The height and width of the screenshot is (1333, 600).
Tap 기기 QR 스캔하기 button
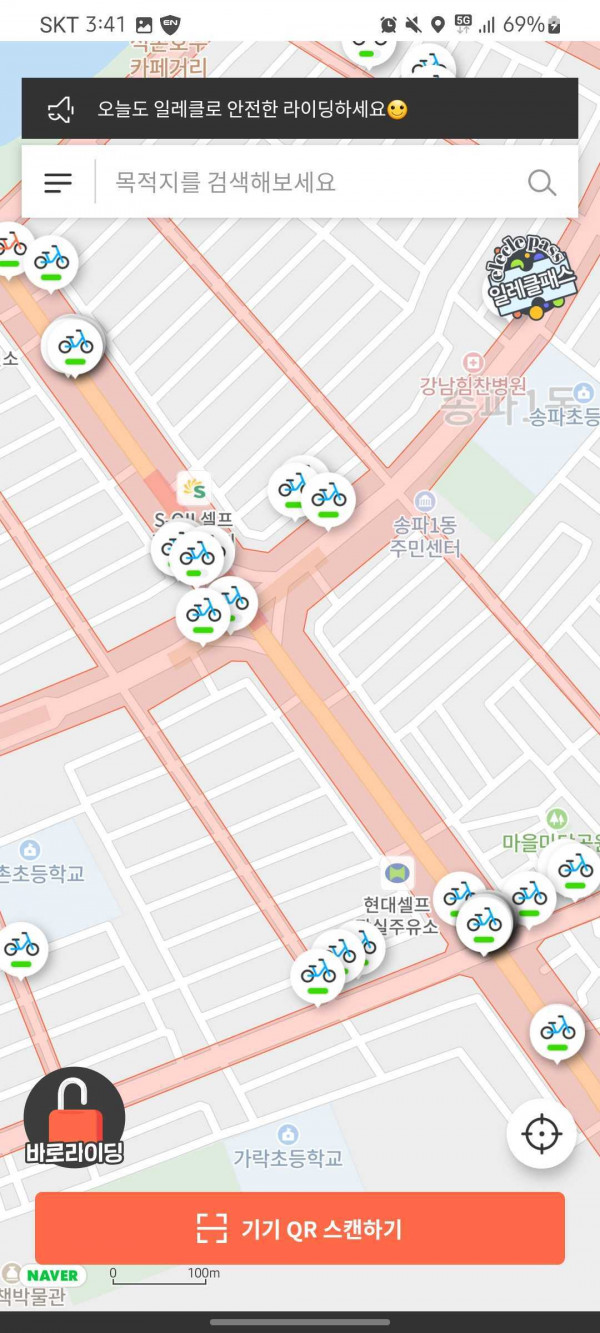click(x=300, y=1228)
